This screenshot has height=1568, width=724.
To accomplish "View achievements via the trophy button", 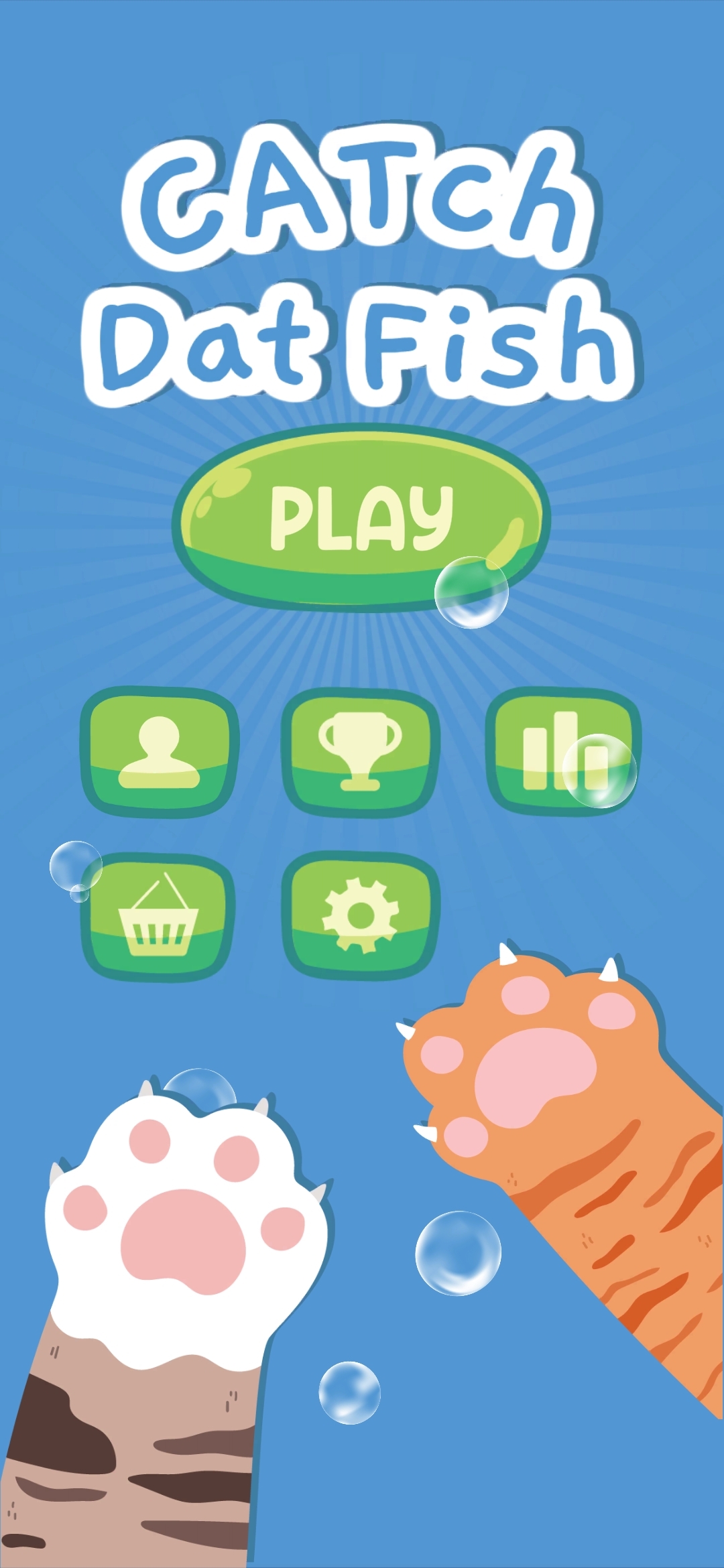I will [x=360, y=752].
